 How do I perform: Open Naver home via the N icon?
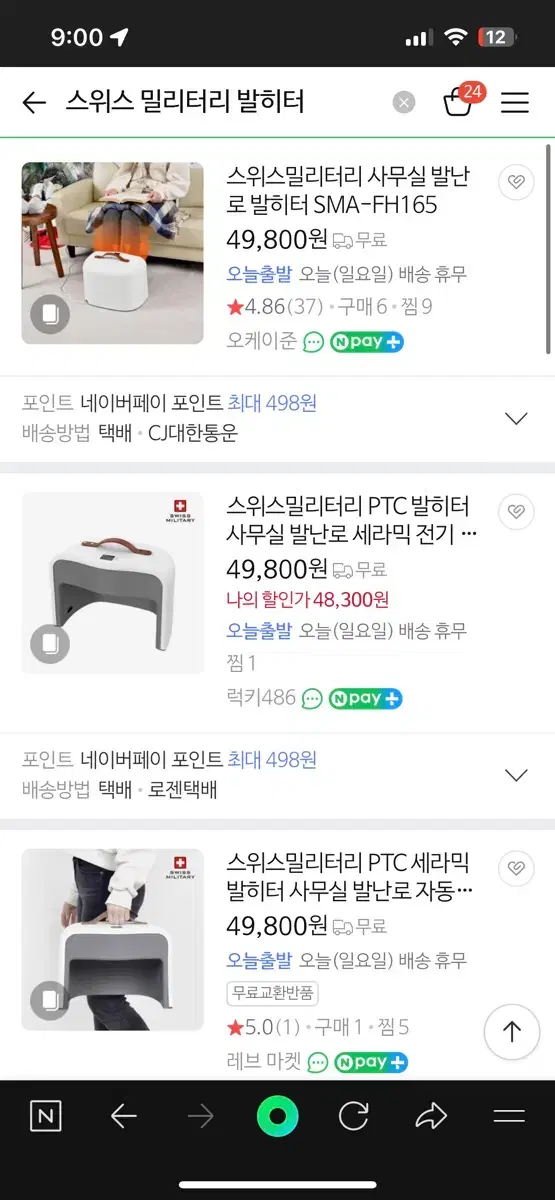point(45,1116)
